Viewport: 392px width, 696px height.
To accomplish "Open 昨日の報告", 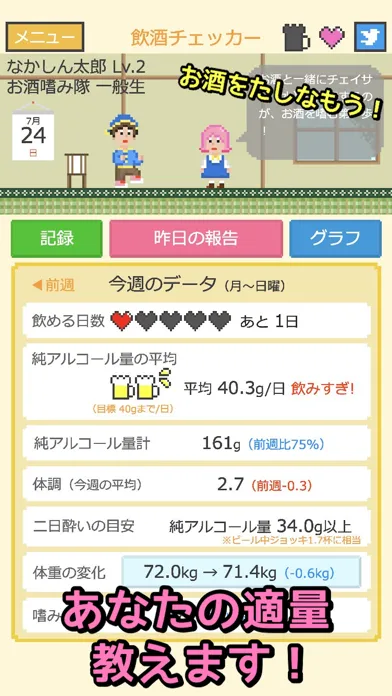I will coord(196,239).
